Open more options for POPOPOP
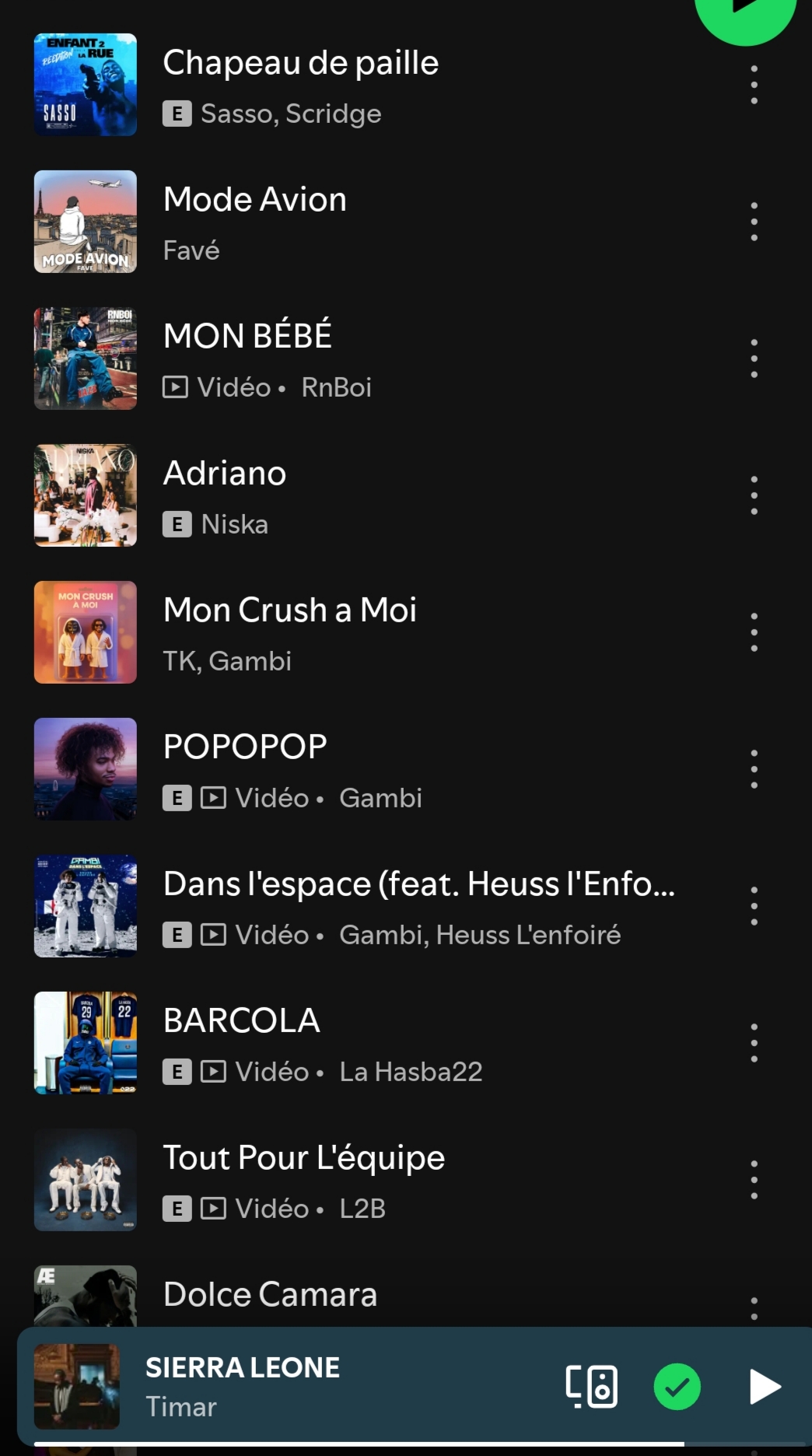Screen dimensions: 812x1456 coord(754,769)
